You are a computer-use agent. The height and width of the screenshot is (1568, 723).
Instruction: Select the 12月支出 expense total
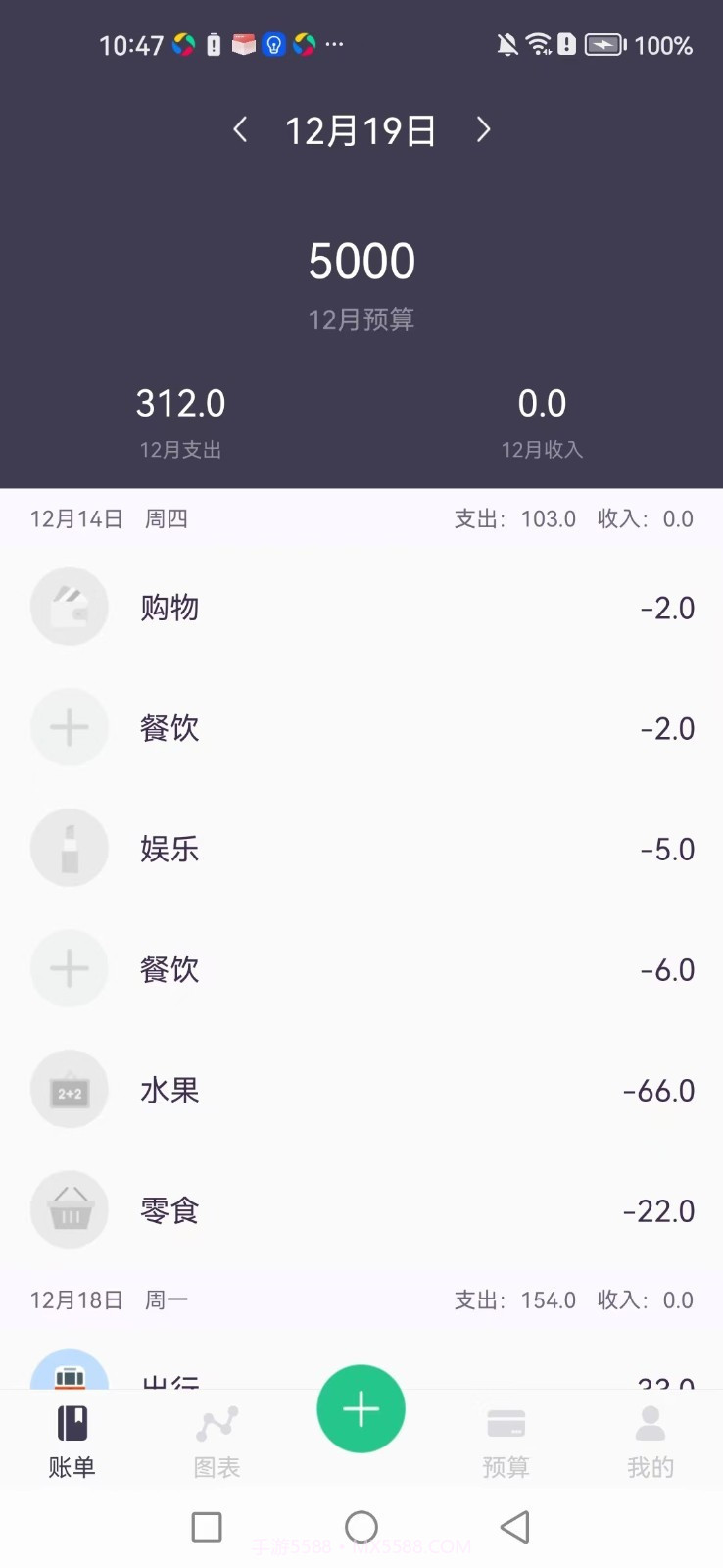coord(179,403)
